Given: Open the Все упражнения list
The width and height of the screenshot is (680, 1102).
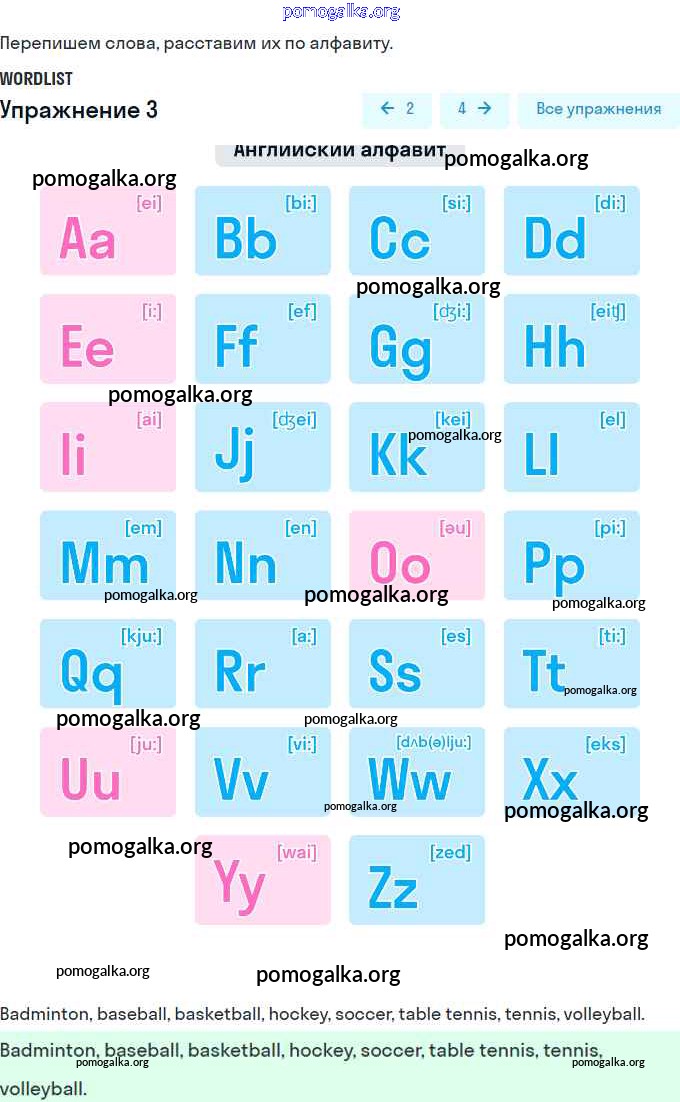Looking at the screenshot, I should point(599,109).
